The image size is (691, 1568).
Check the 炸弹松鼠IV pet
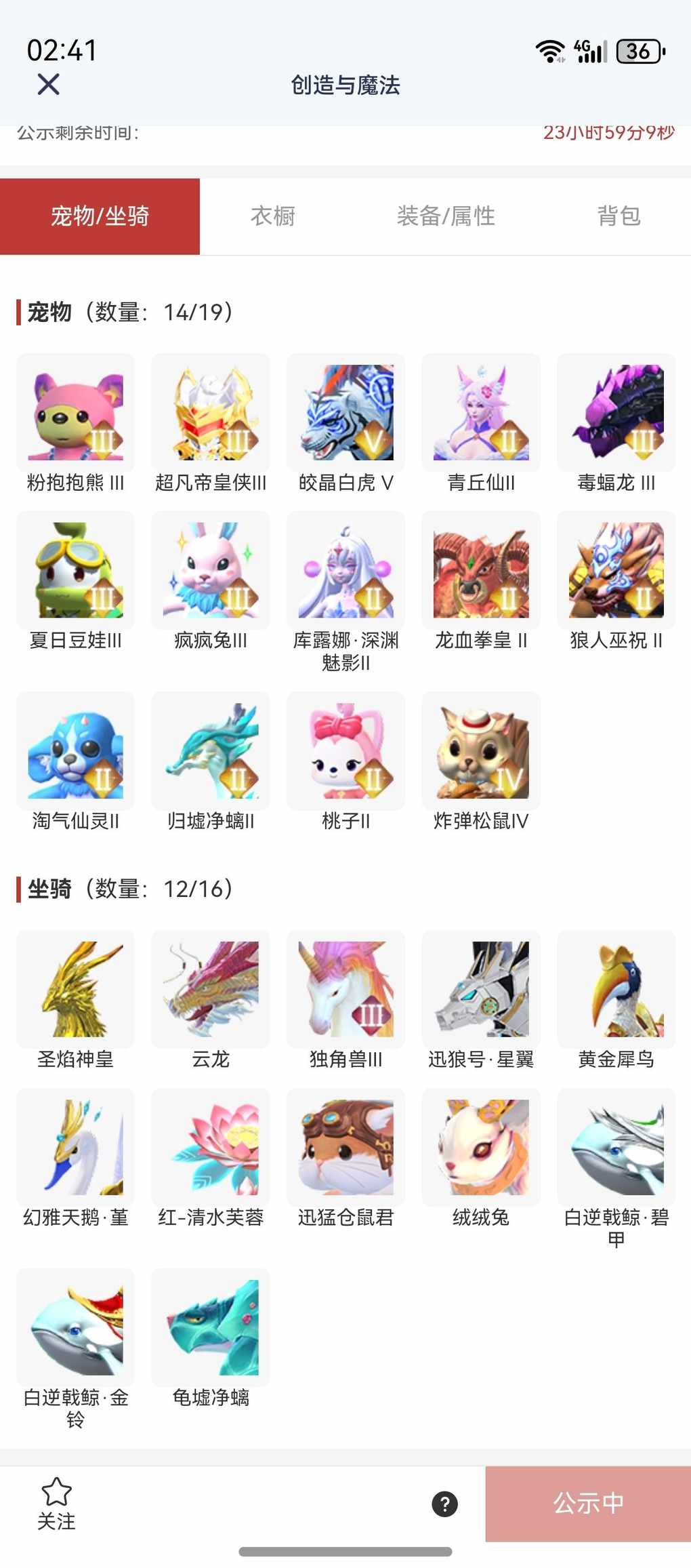[481, 751]
